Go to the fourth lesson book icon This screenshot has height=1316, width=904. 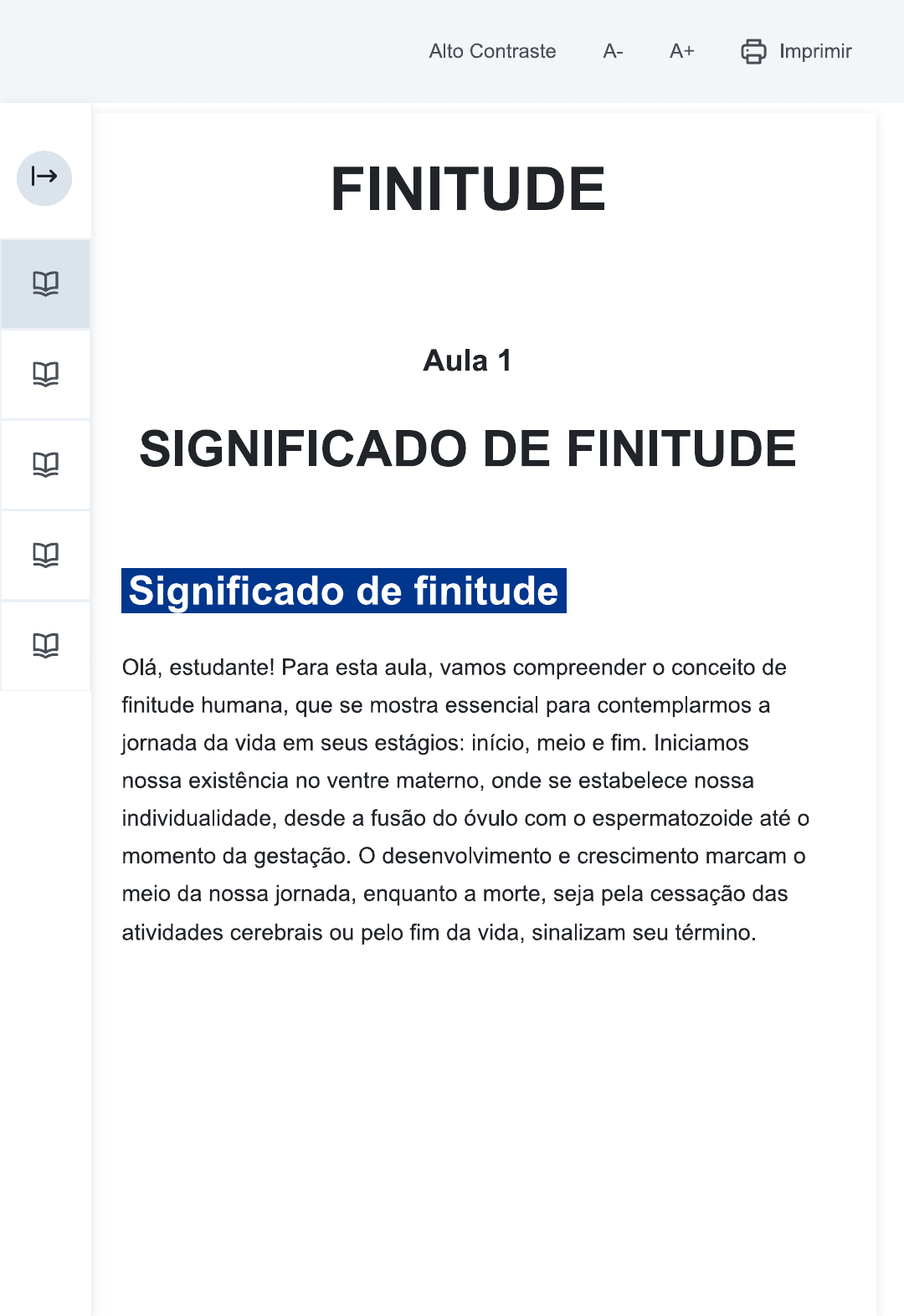[x=45, y=555]
